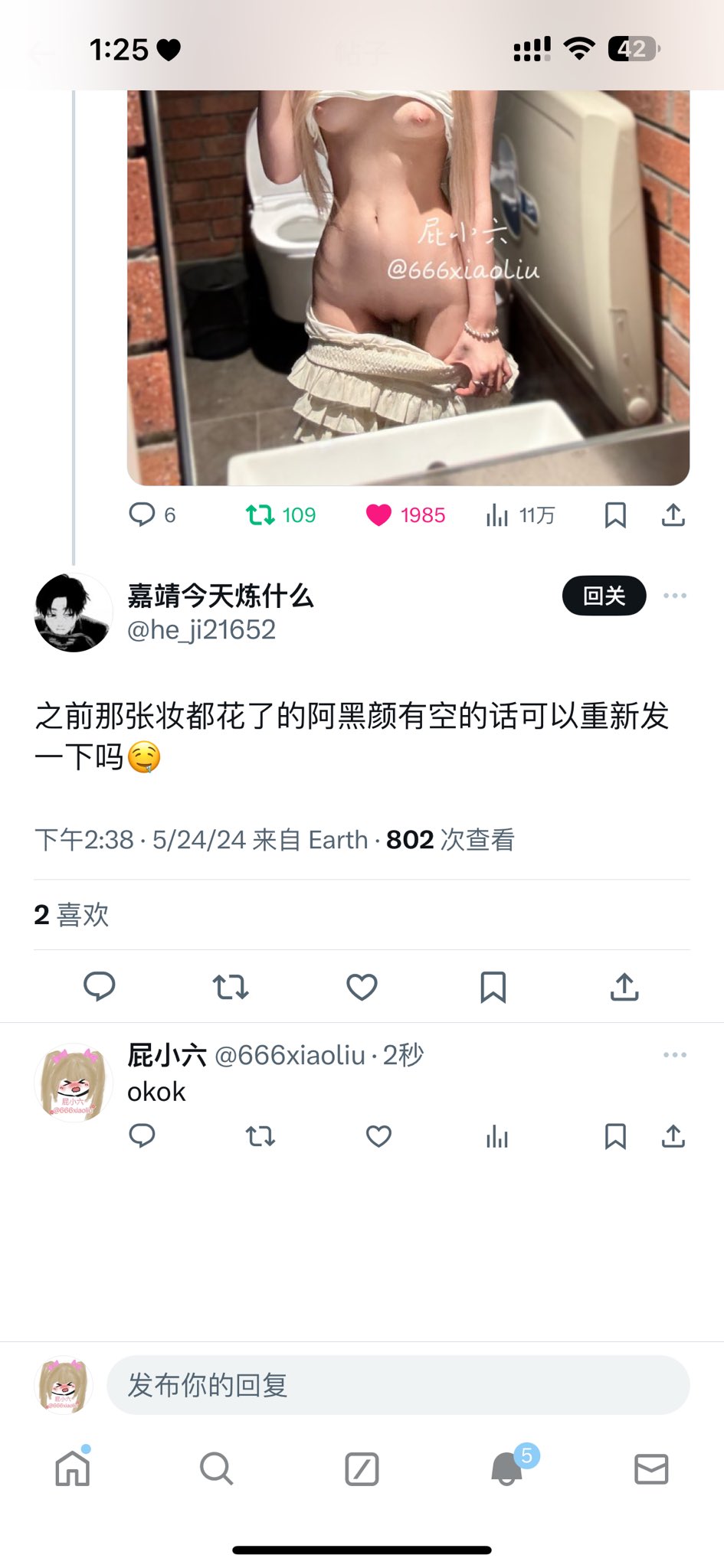This screenshot has height=1568, width=724.
Task: Bookmark the post from 嘉靖今天炼什么
Action: 493,987
